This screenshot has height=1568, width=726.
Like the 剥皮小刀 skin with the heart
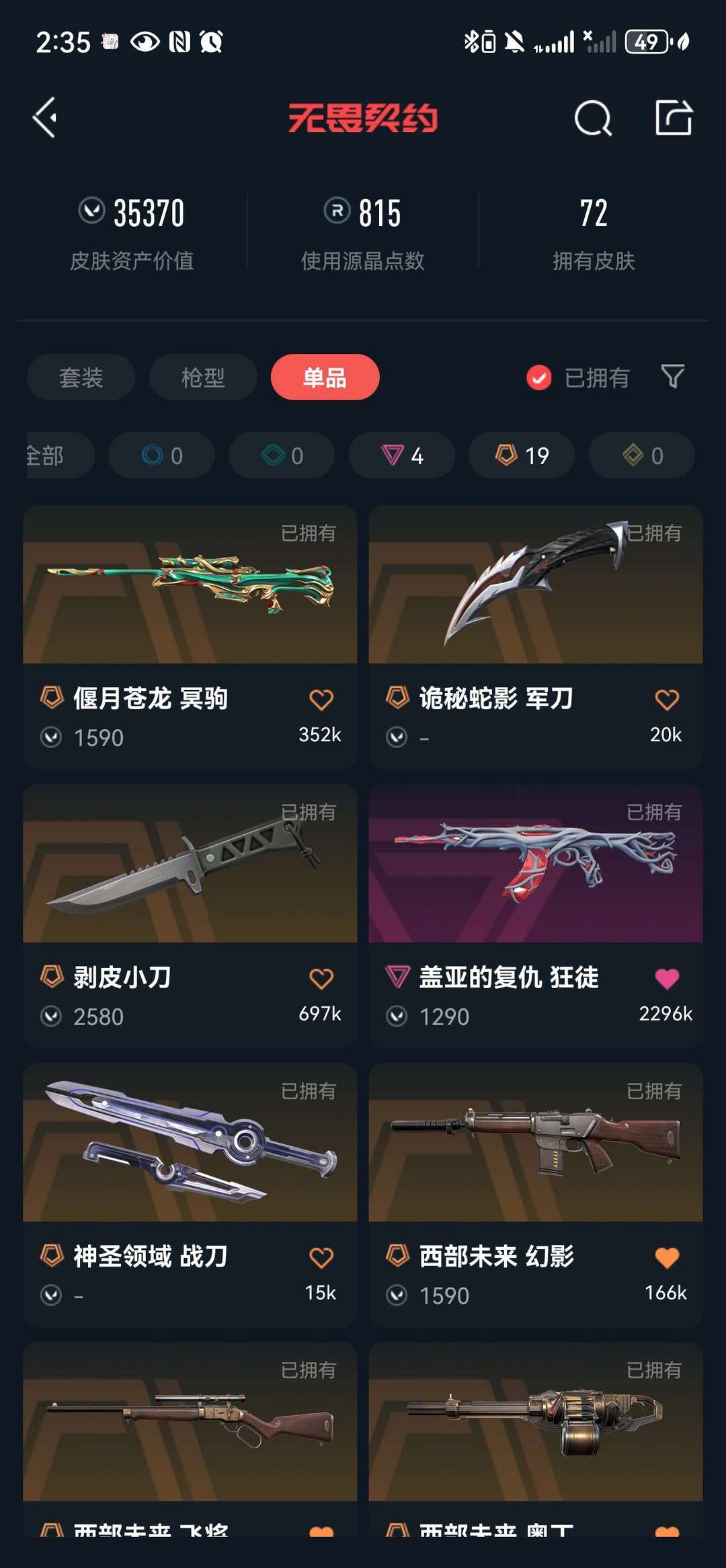321,979
